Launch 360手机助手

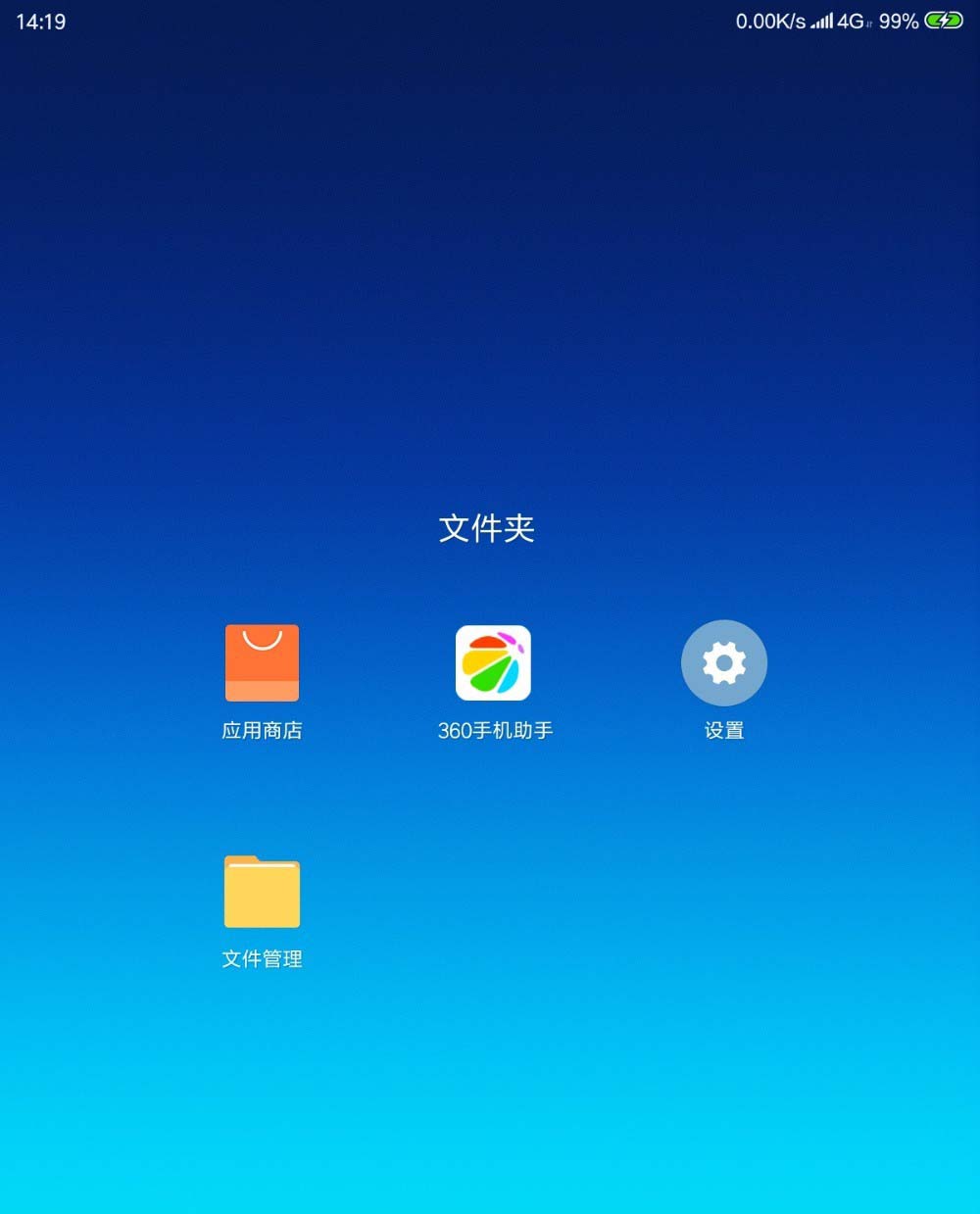[493, 663]
